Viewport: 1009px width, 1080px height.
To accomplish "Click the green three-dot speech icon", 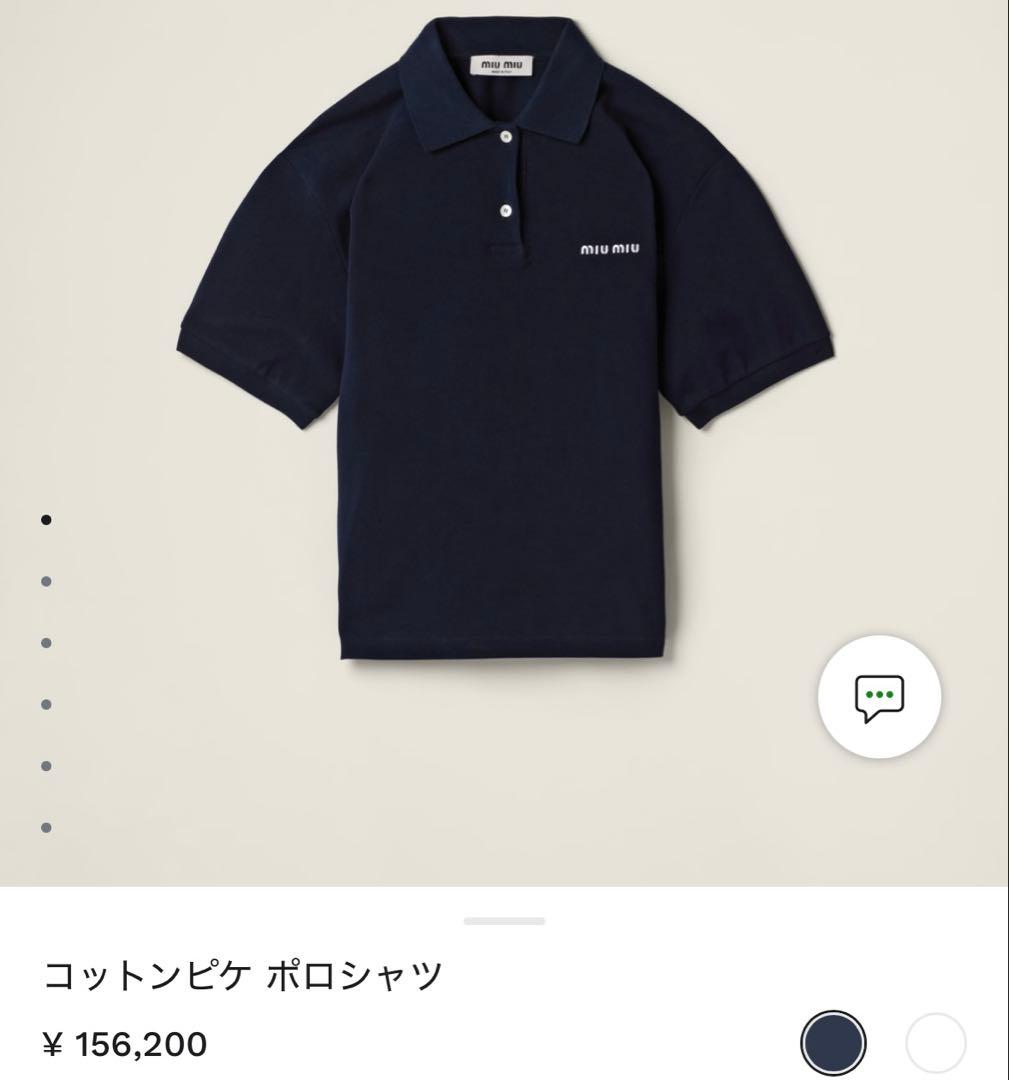I will pyautogui.click(x=877, y=698).
